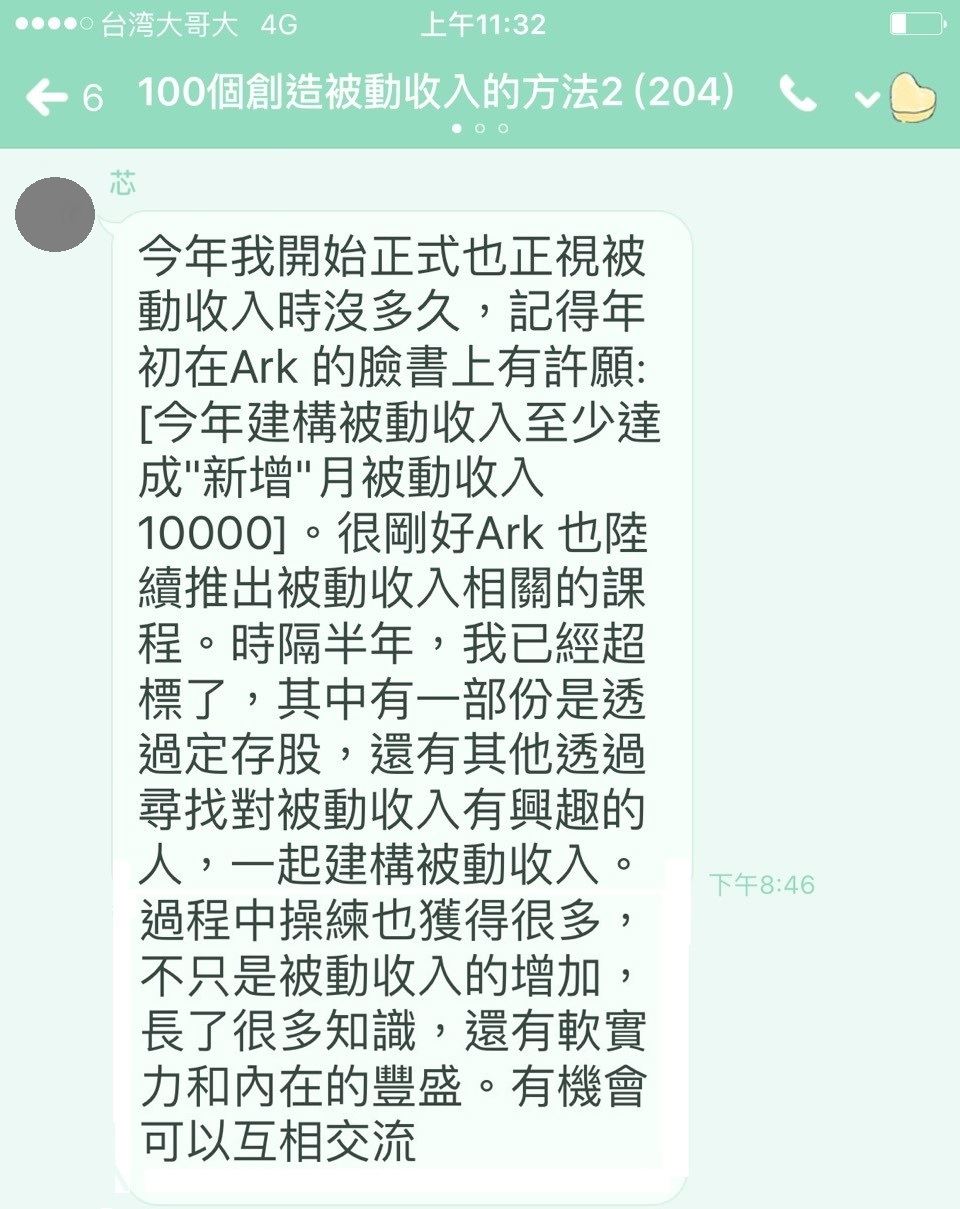Open the profile picture of sender 芯

(x=56, y=217)
